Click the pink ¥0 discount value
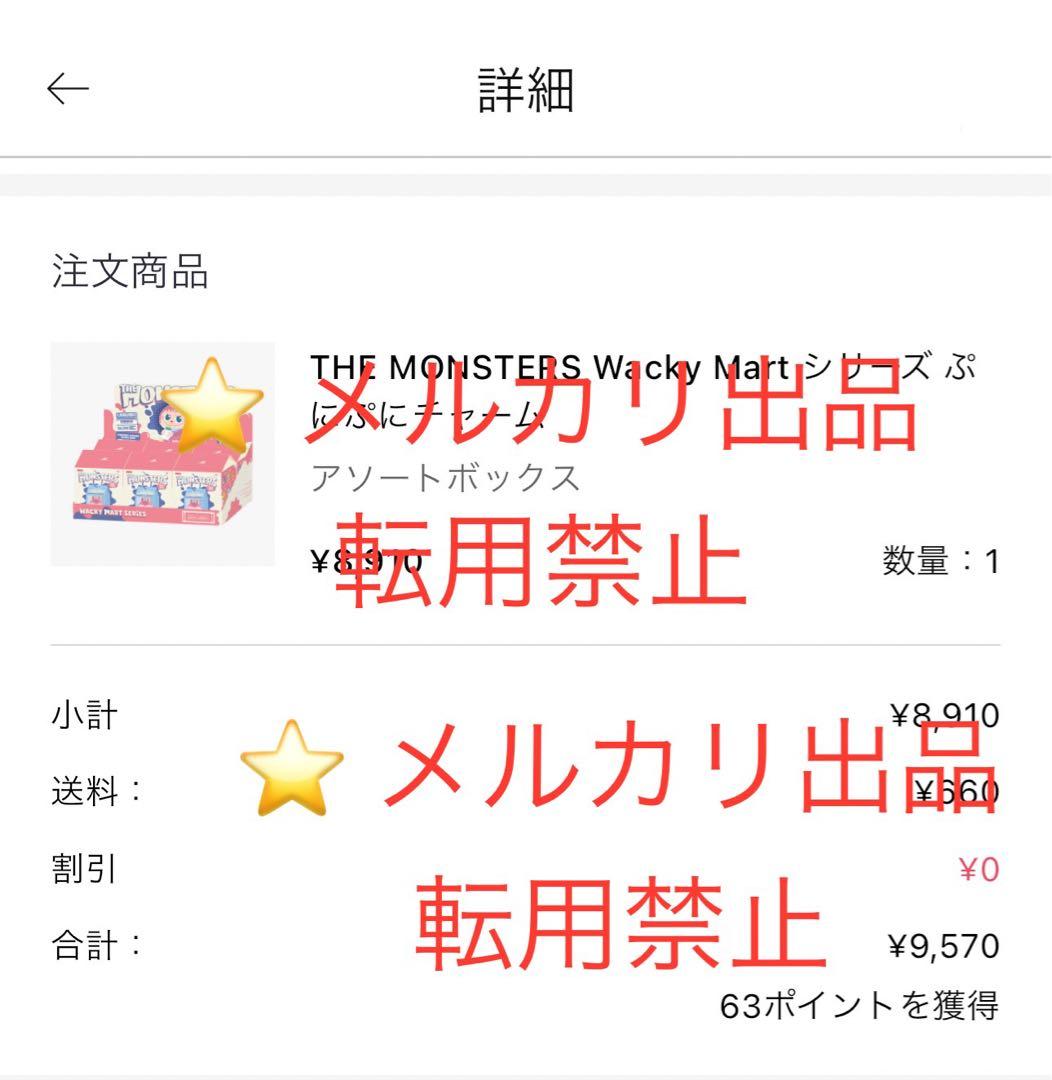 click(978, 868)
